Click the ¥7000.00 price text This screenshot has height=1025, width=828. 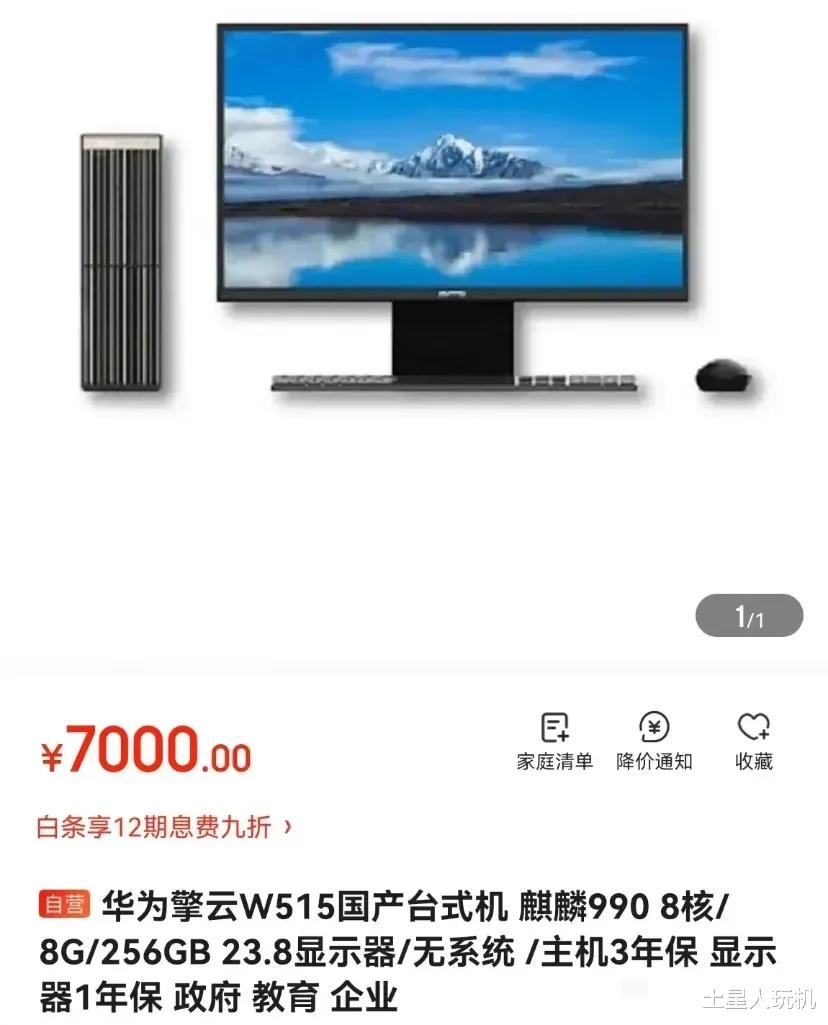pyautogui.click(x=140, y=745)
